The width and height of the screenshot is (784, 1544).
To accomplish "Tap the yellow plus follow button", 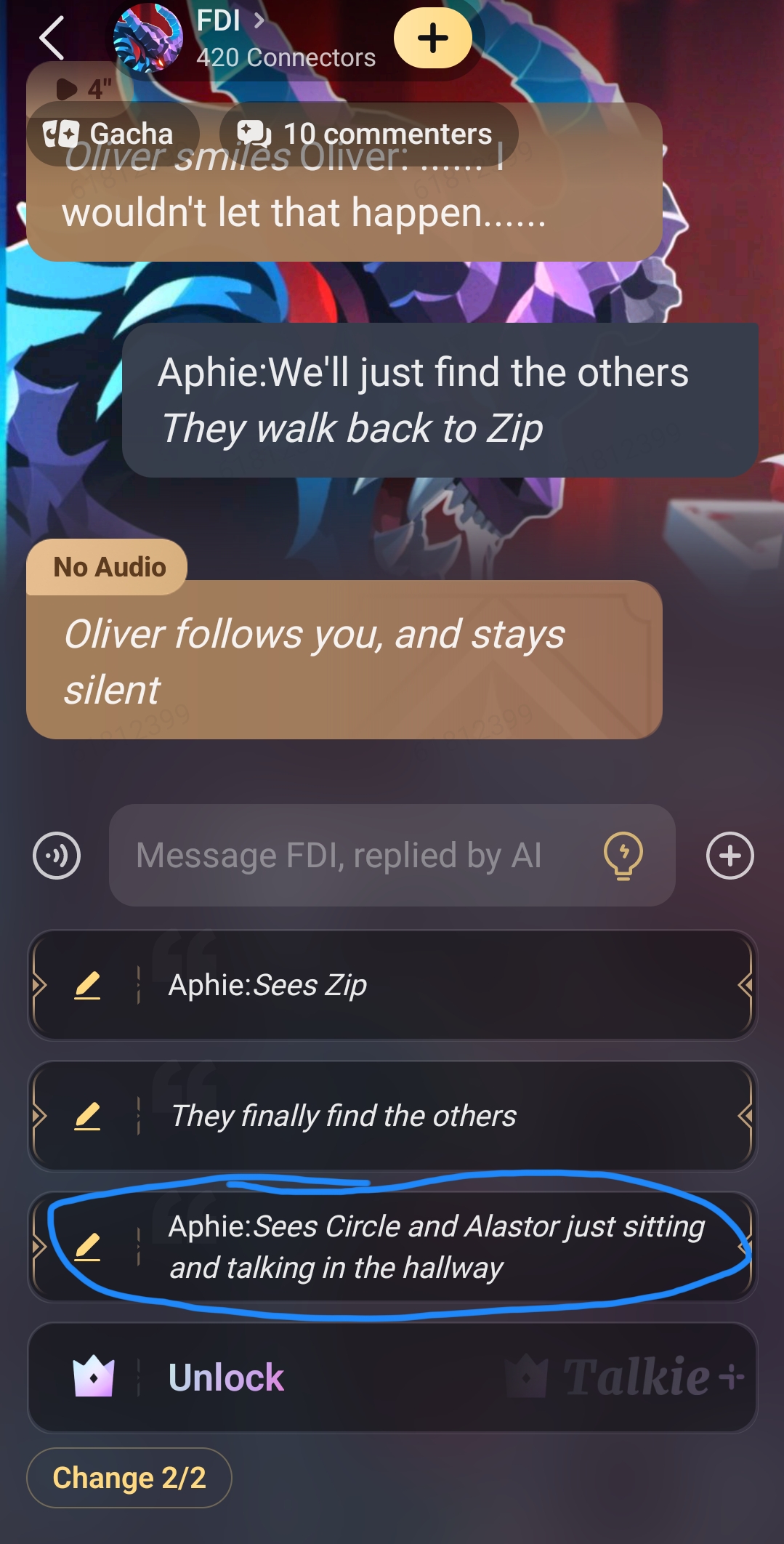I will [432, 38].
